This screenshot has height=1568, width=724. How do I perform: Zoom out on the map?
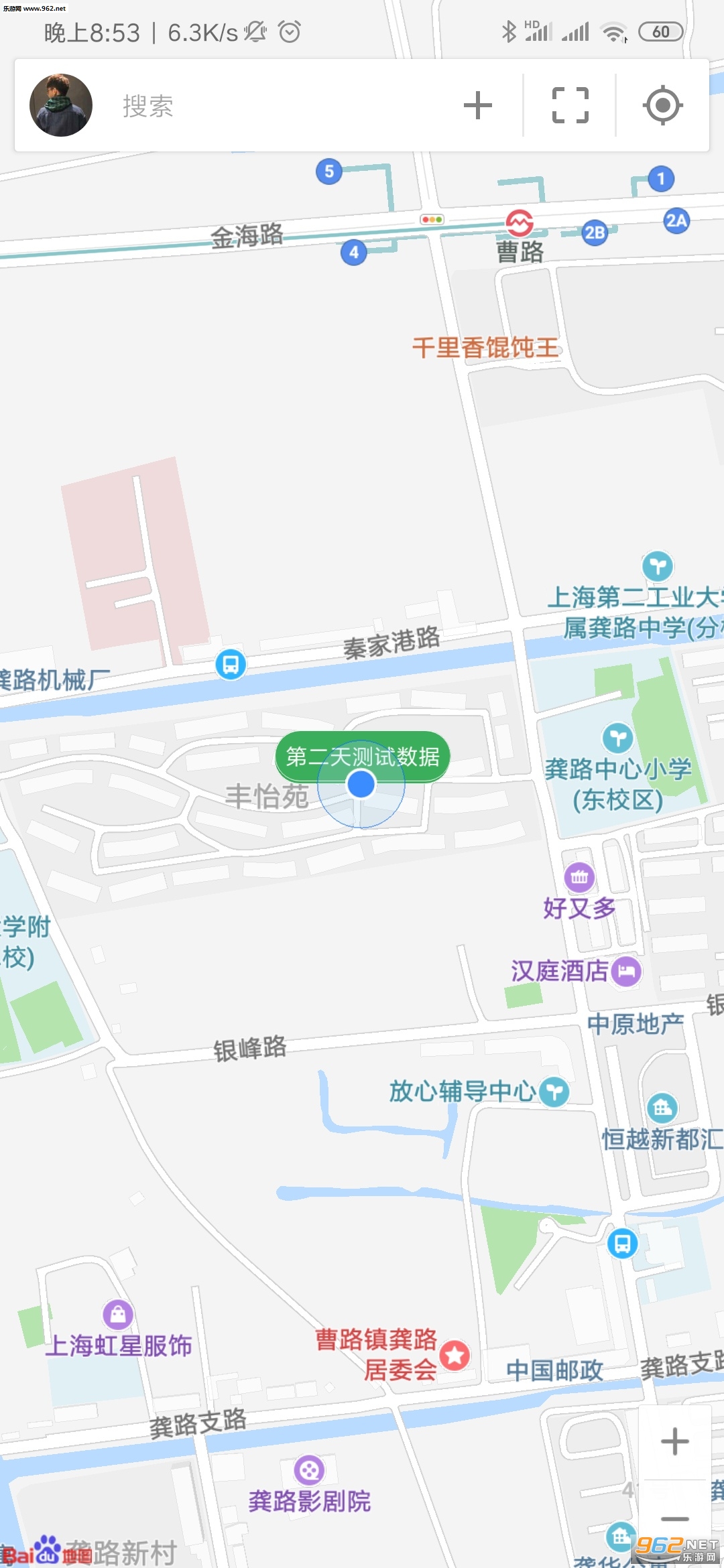coord(674,1518)
